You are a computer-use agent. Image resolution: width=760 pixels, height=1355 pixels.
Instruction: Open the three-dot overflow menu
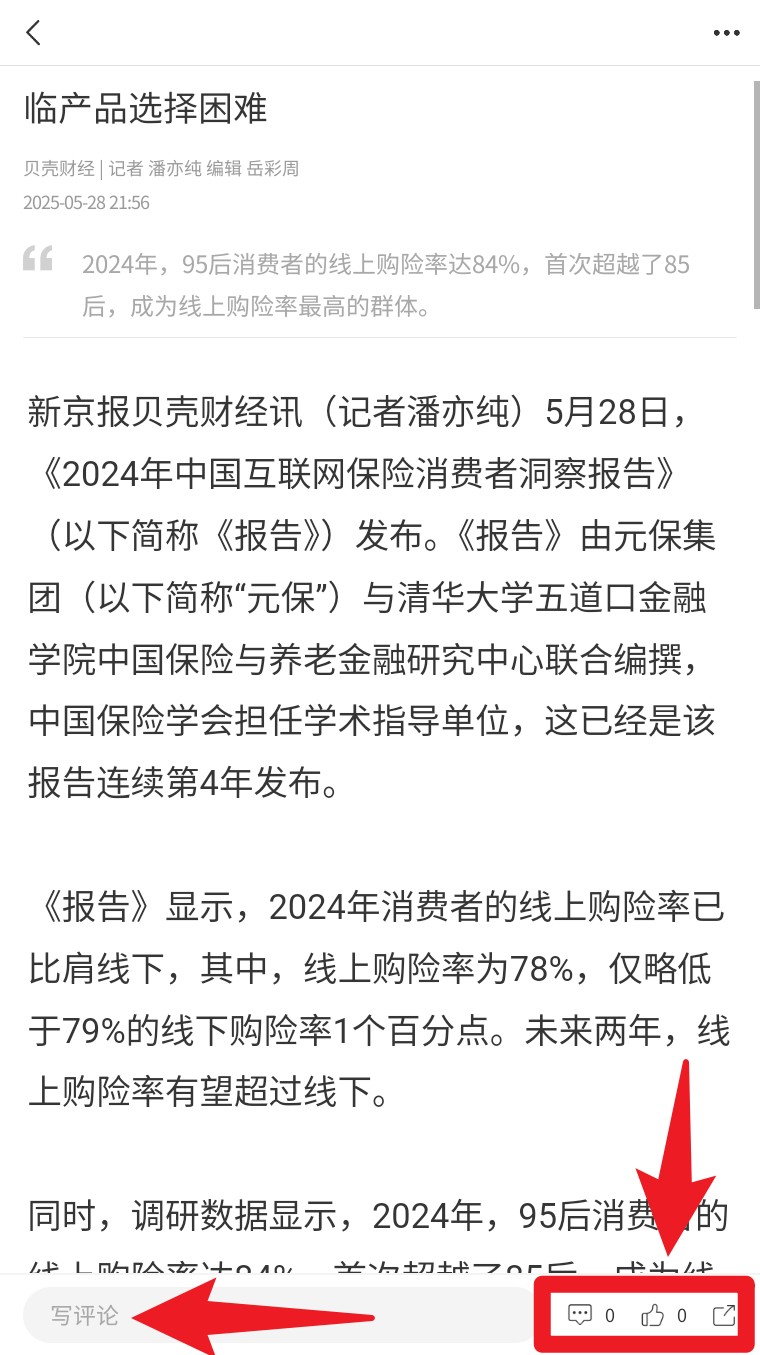pyautogui.click(x=726, y=33)
